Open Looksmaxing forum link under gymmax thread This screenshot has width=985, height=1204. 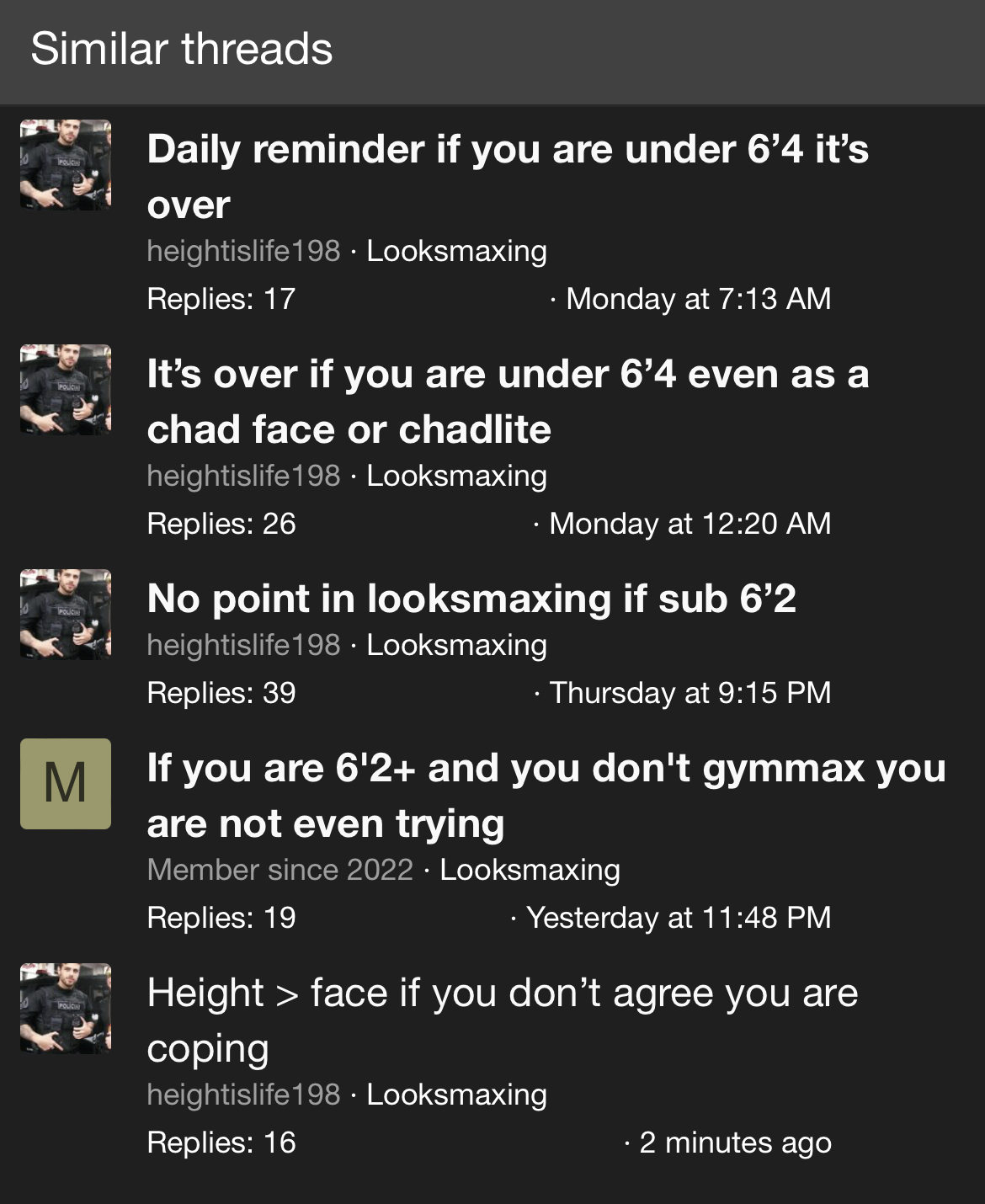pos(530,869)
